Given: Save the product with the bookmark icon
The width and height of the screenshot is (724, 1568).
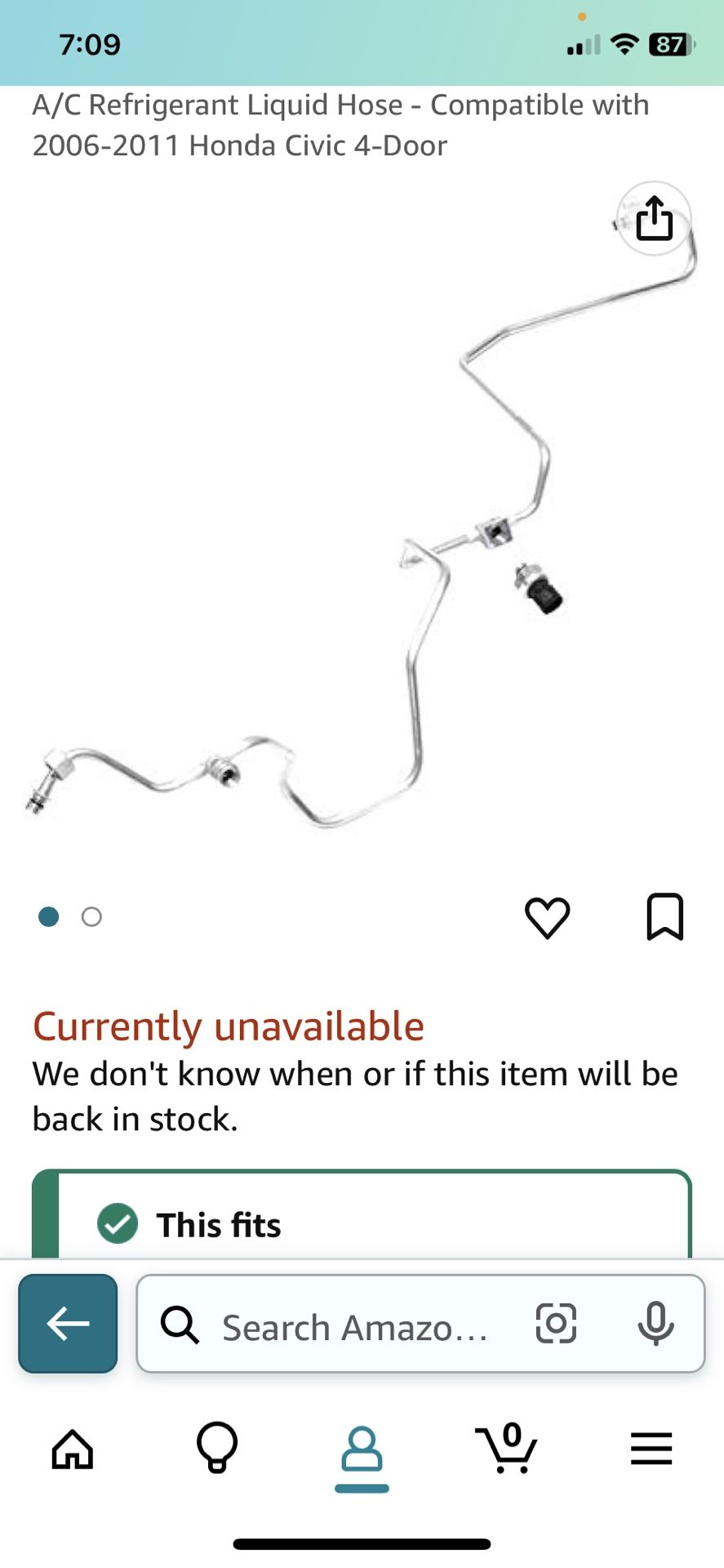Looking at the screenshot, I should pos(664,917).
